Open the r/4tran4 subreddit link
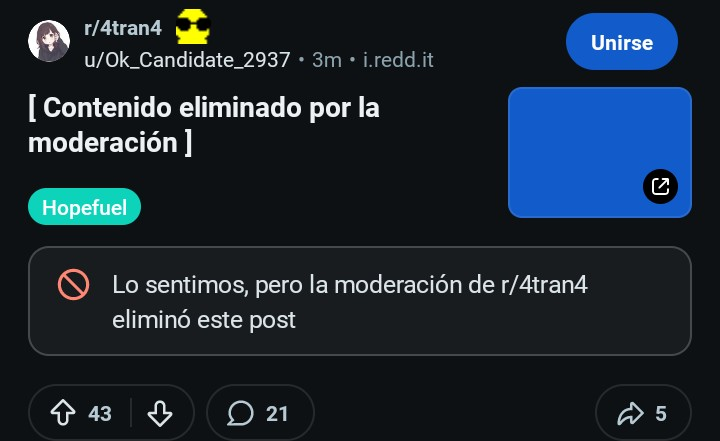Screen dimensions: 720x441 [122, 29]
